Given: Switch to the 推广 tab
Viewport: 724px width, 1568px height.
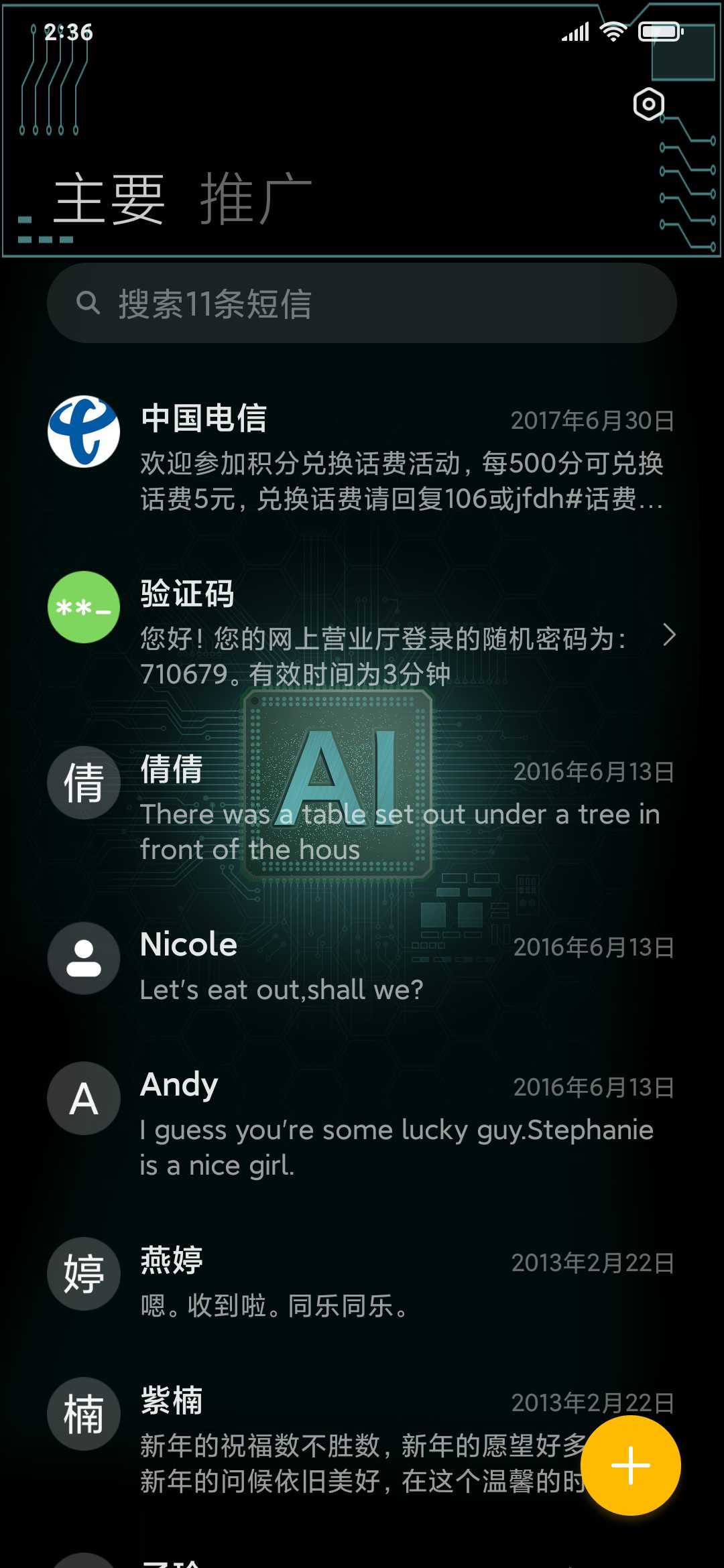Looking at the screenshot, I should 255,199.
